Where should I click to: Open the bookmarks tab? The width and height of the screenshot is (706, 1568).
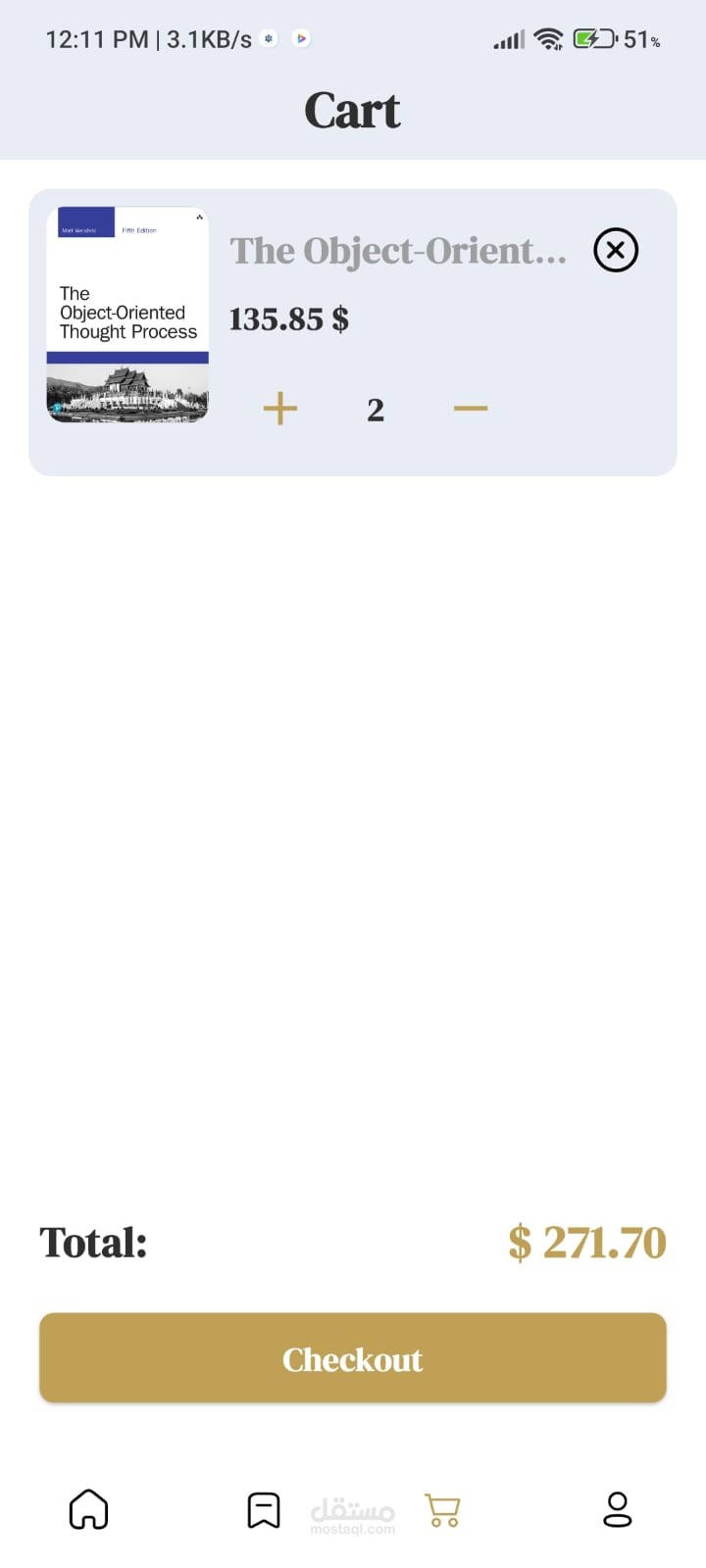(x=264, y=1510)
